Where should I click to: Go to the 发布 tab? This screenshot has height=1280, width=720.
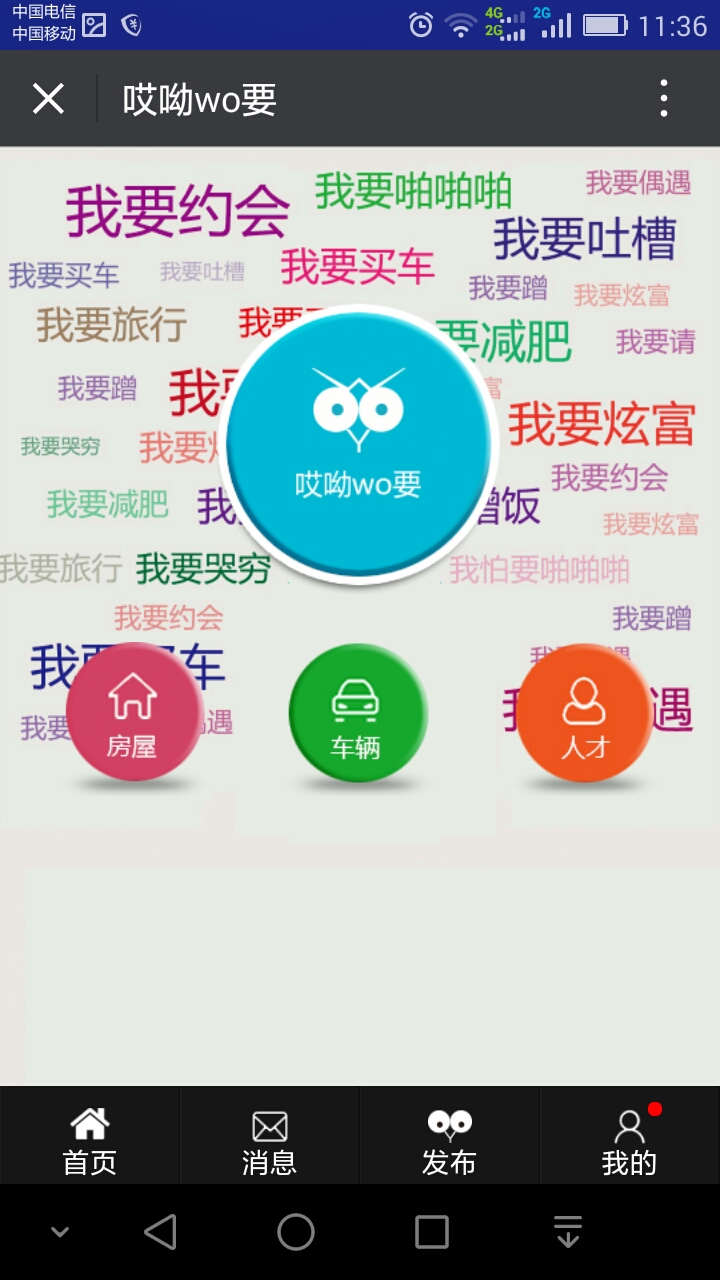click(x=449, y=1140)
